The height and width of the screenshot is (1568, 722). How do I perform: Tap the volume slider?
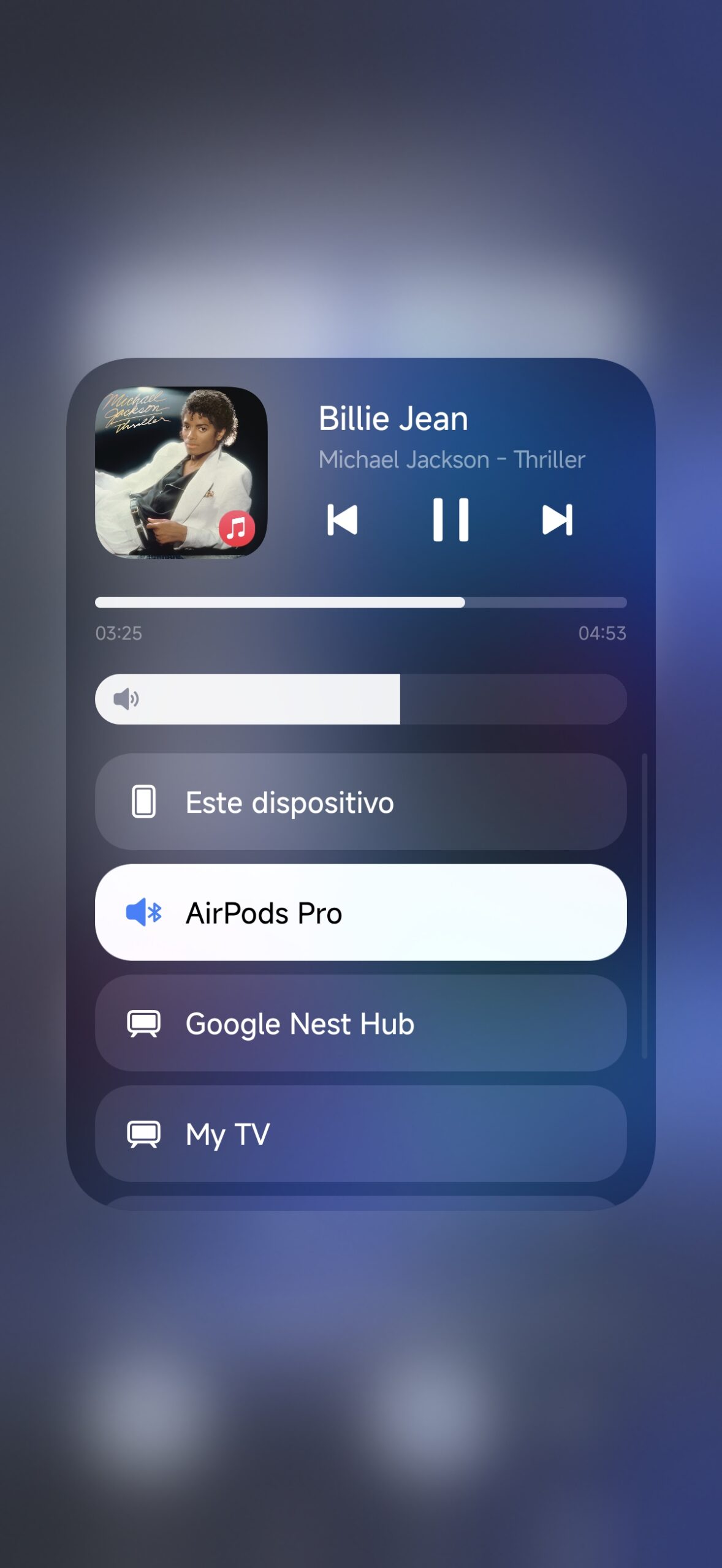coord(360,699)
